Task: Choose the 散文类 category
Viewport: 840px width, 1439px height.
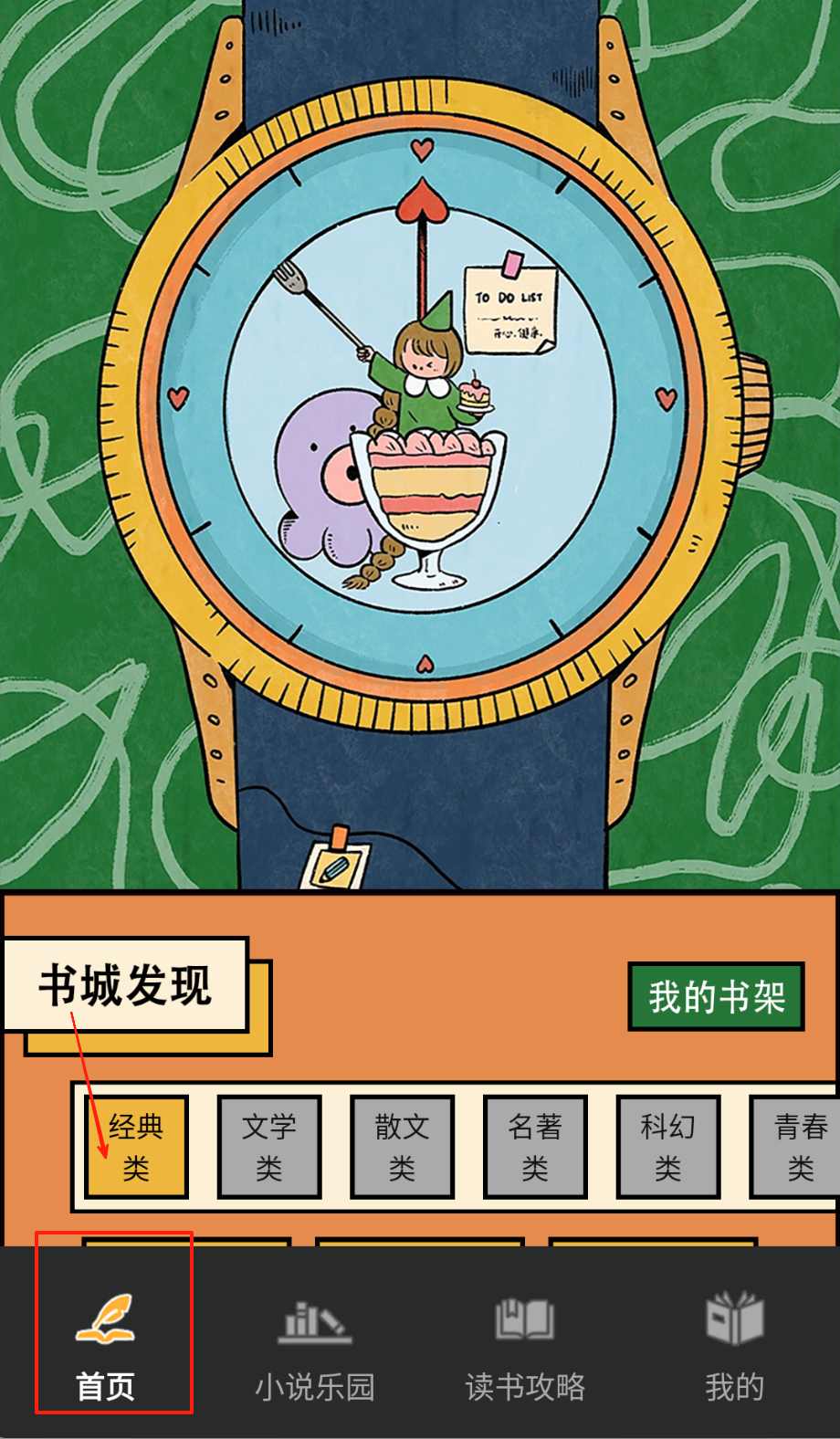Action: click(402, 1147)
